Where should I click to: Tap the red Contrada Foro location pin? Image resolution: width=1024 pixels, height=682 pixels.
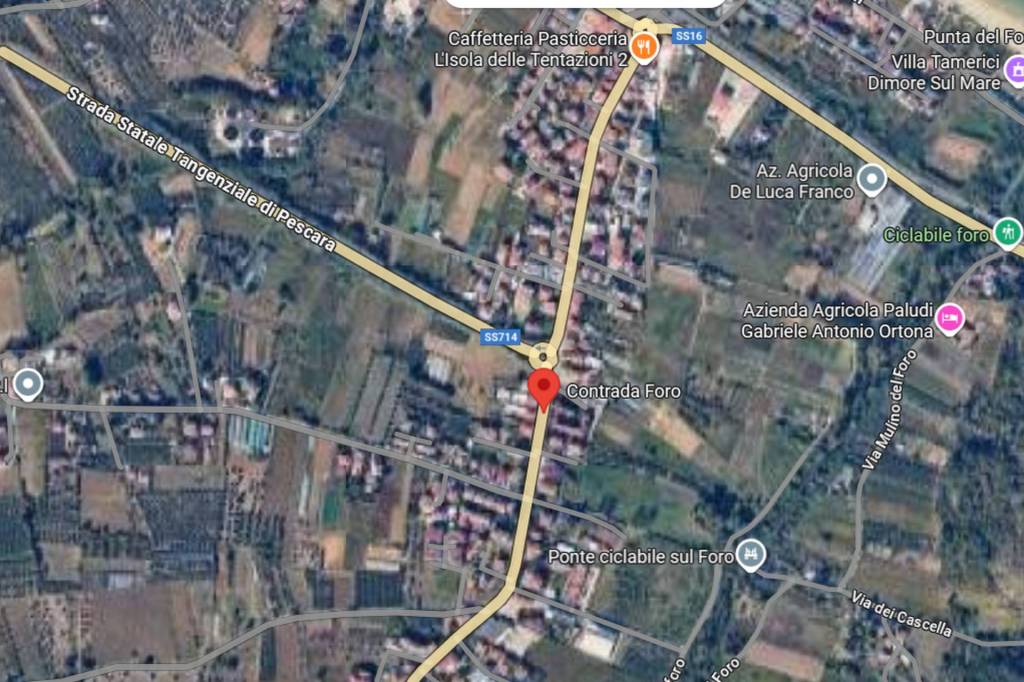543,386
